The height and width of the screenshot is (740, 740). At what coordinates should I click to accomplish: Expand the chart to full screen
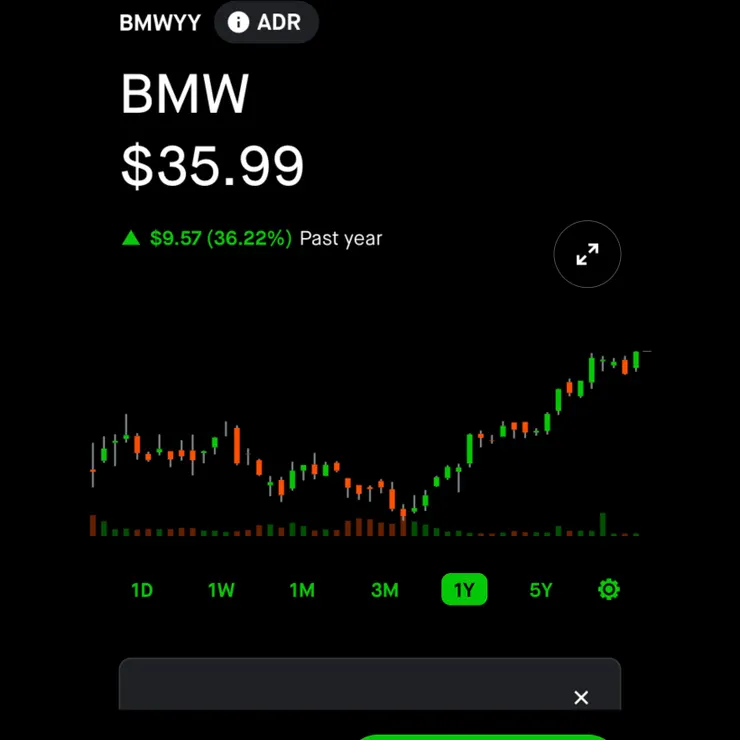coord(587,254)
